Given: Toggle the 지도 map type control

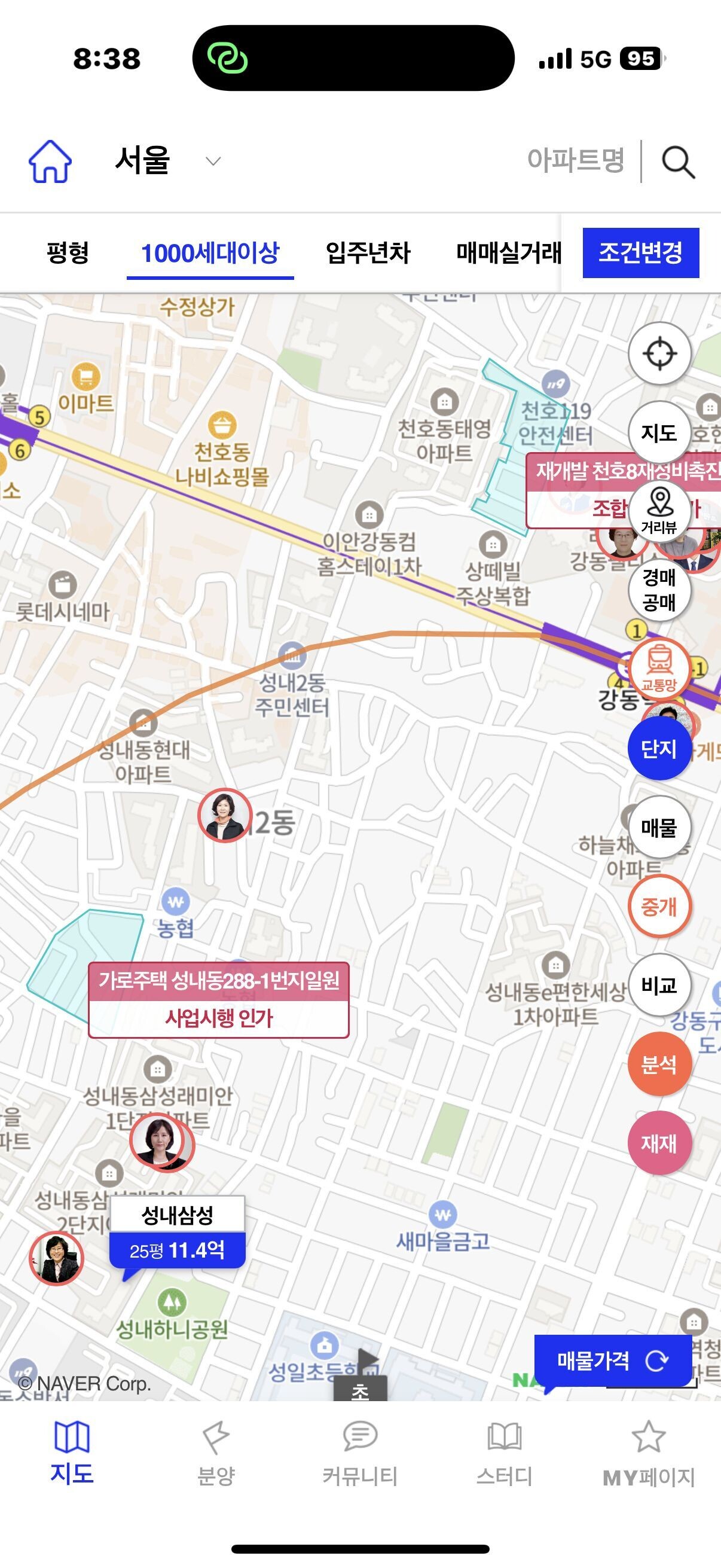Looking at the screenshot, I should point(659,432).
